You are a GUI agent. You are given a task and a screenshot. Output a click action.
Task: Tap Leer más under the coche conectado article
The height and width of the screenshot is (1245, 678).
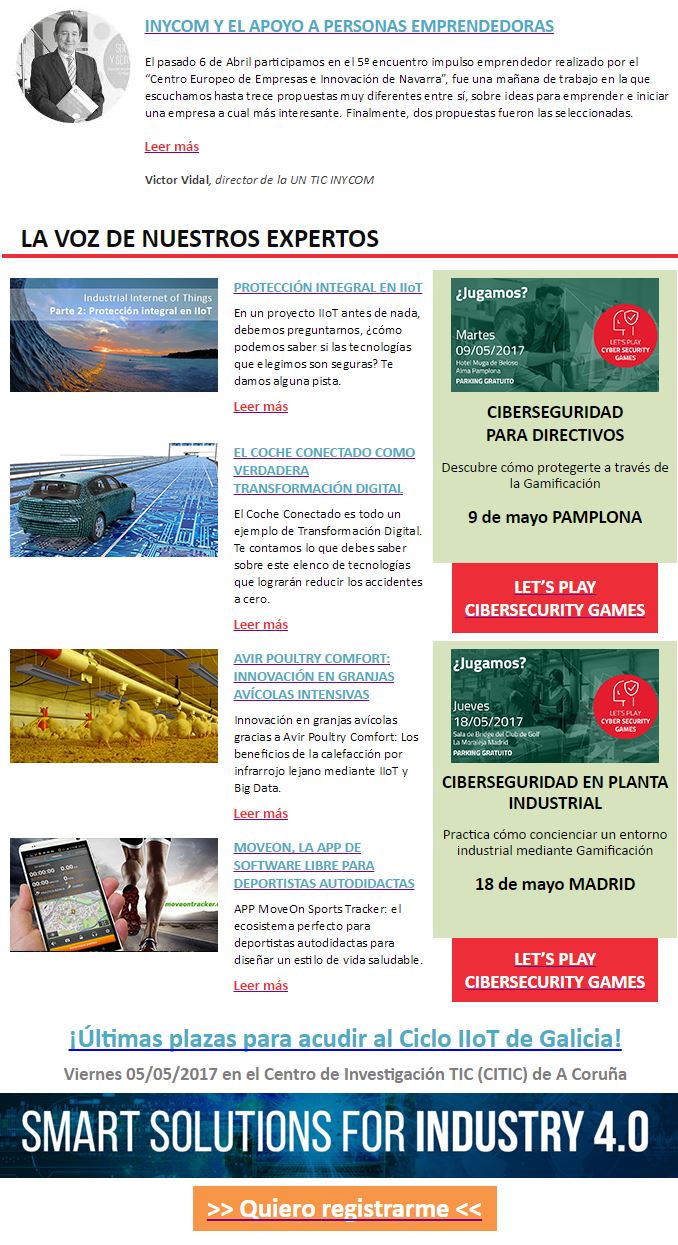pos(260,625)
